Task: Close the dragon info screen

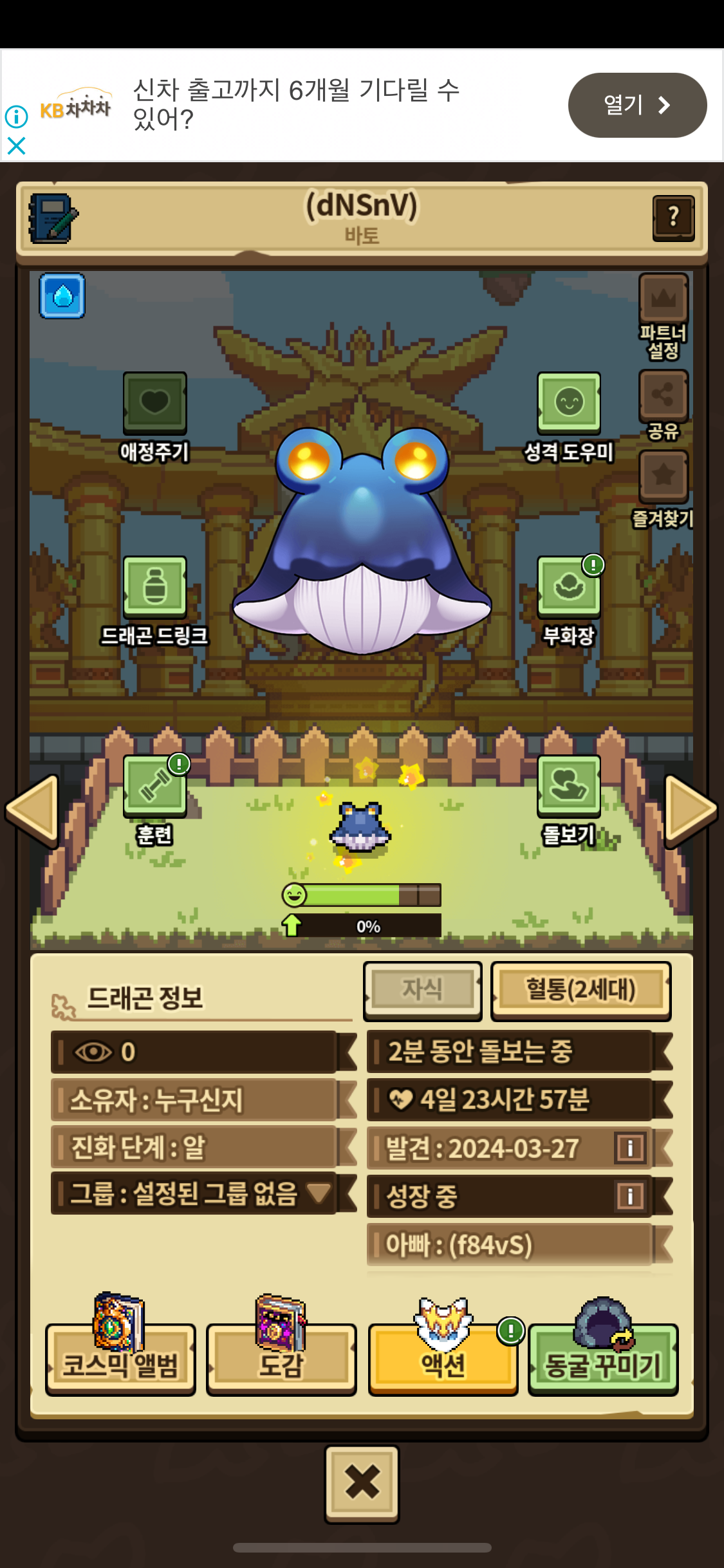Action: point(362,1483)
